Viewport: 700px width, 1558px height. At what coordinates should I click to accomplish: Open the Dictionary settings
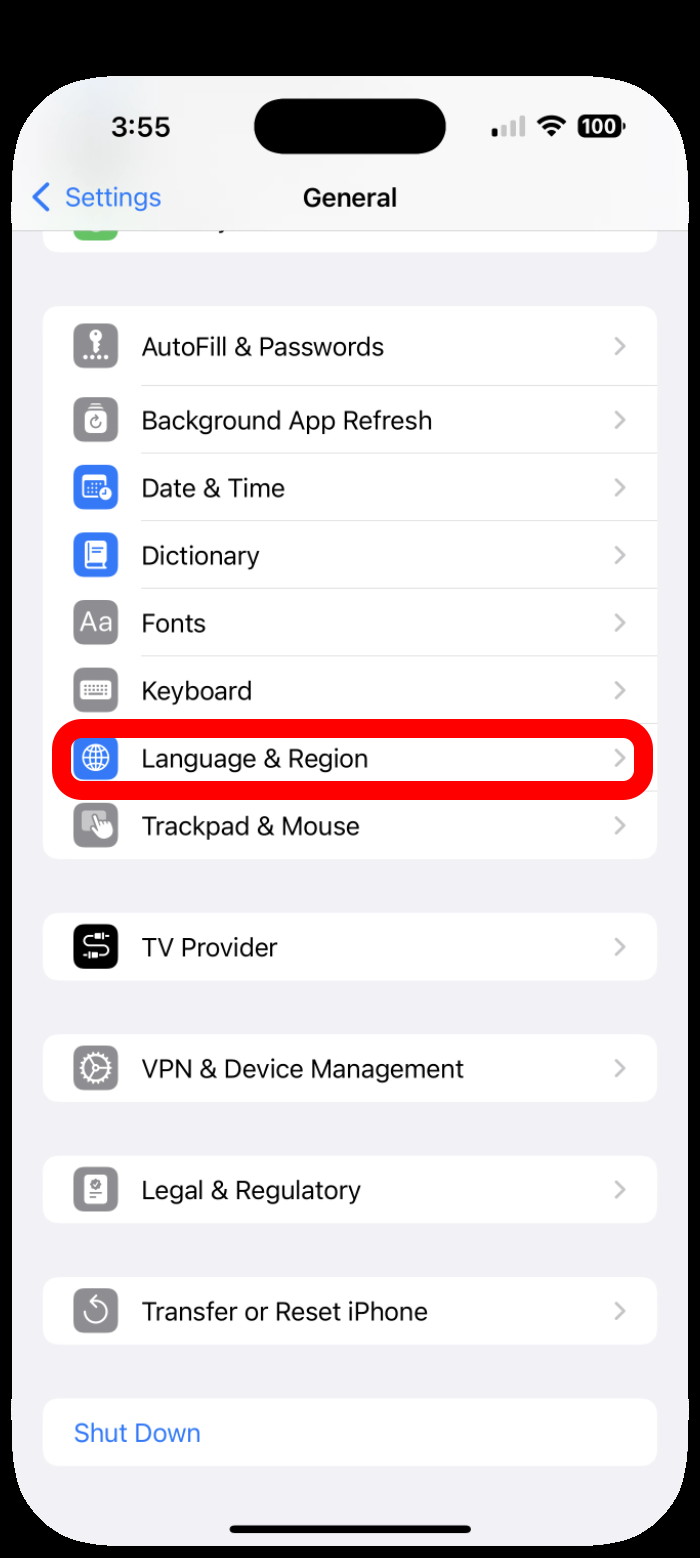click(200, 556)
